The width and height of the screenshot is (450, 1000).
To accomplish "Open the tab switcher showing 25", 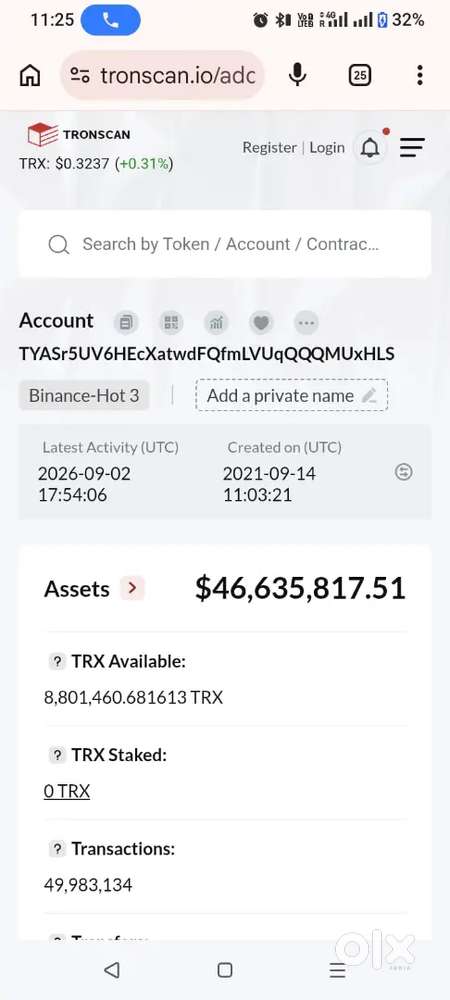I will 360,75.
